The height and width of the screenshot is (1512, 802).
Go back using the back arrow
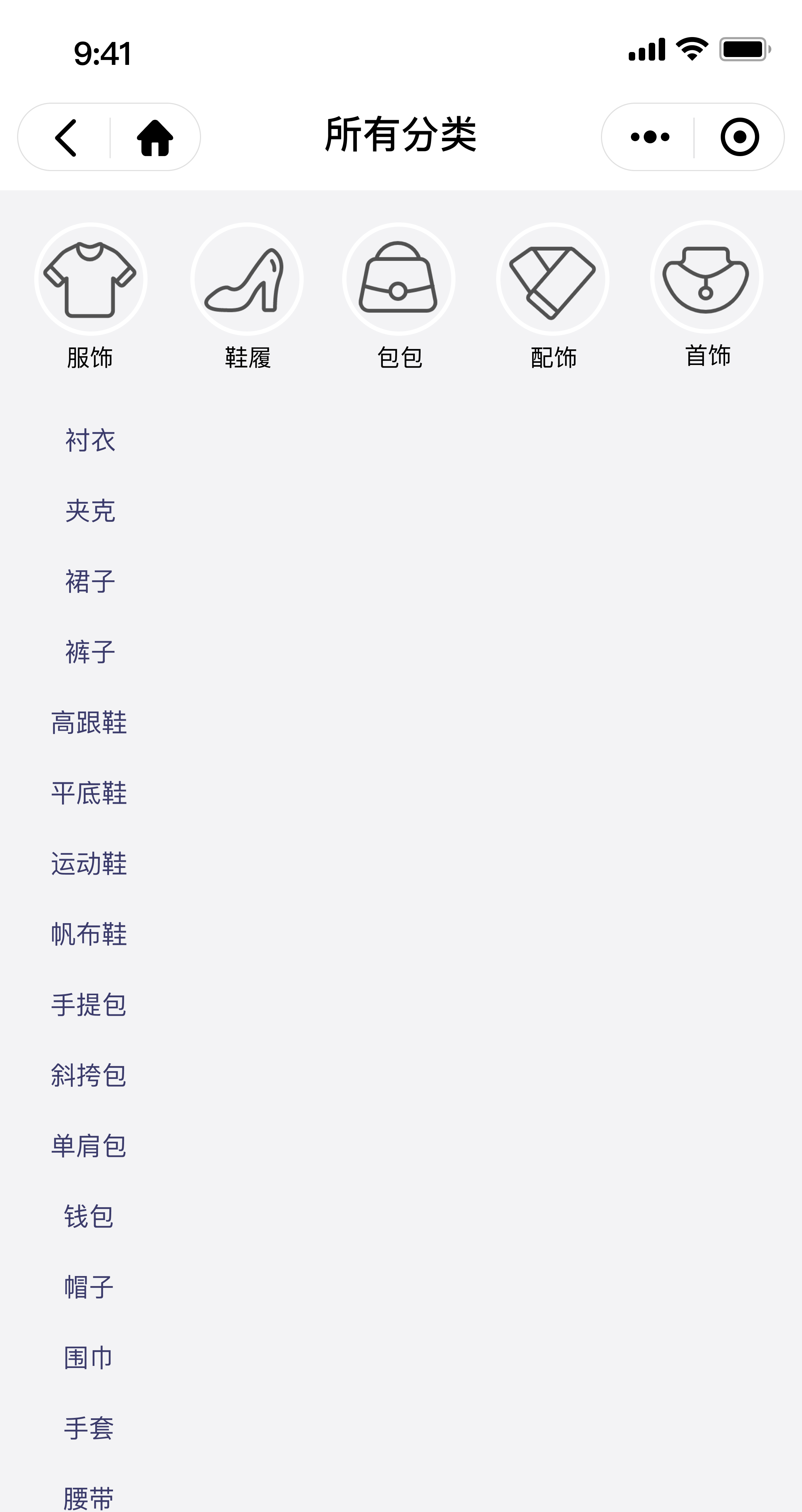click(x=66, y=138)
